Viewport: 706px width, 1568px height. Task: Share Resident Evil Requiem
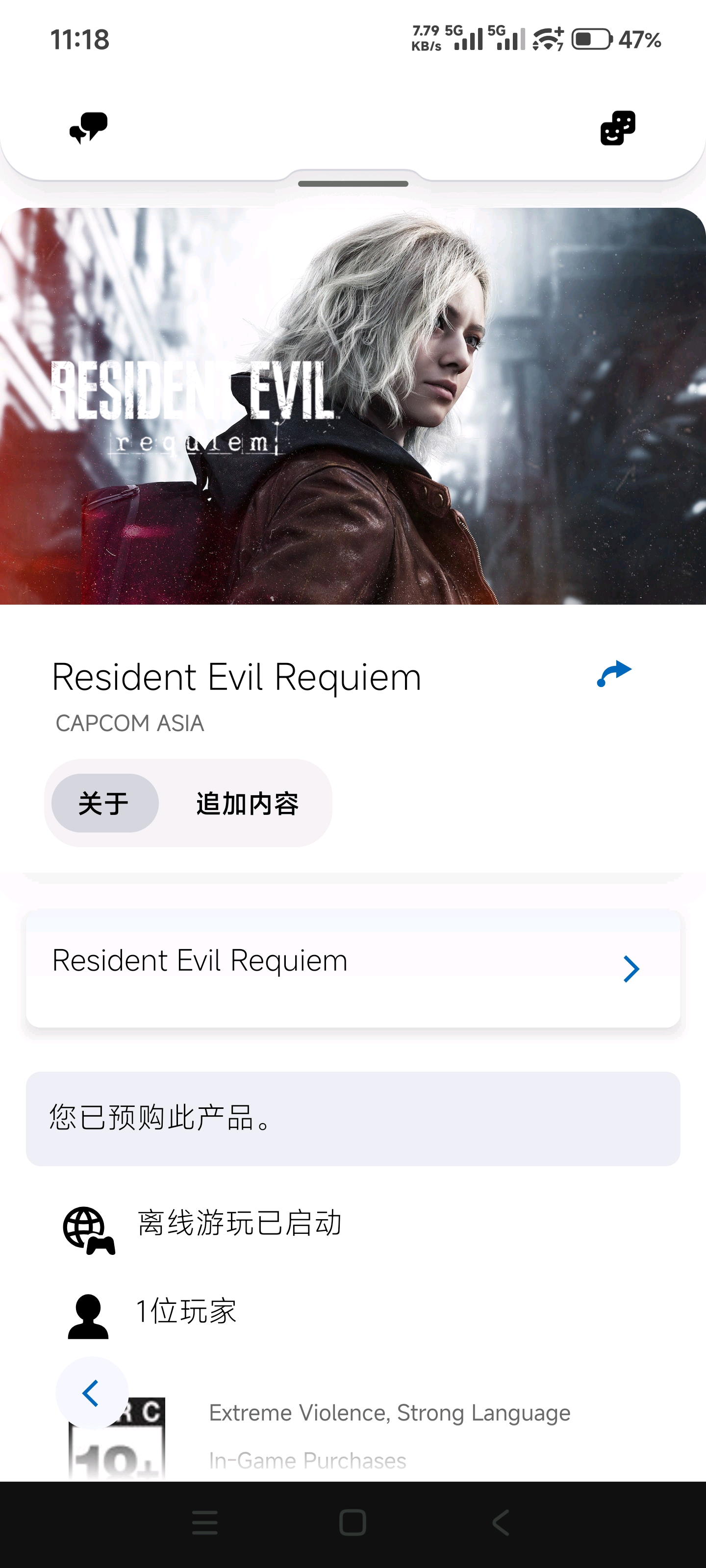pos(614,674)
